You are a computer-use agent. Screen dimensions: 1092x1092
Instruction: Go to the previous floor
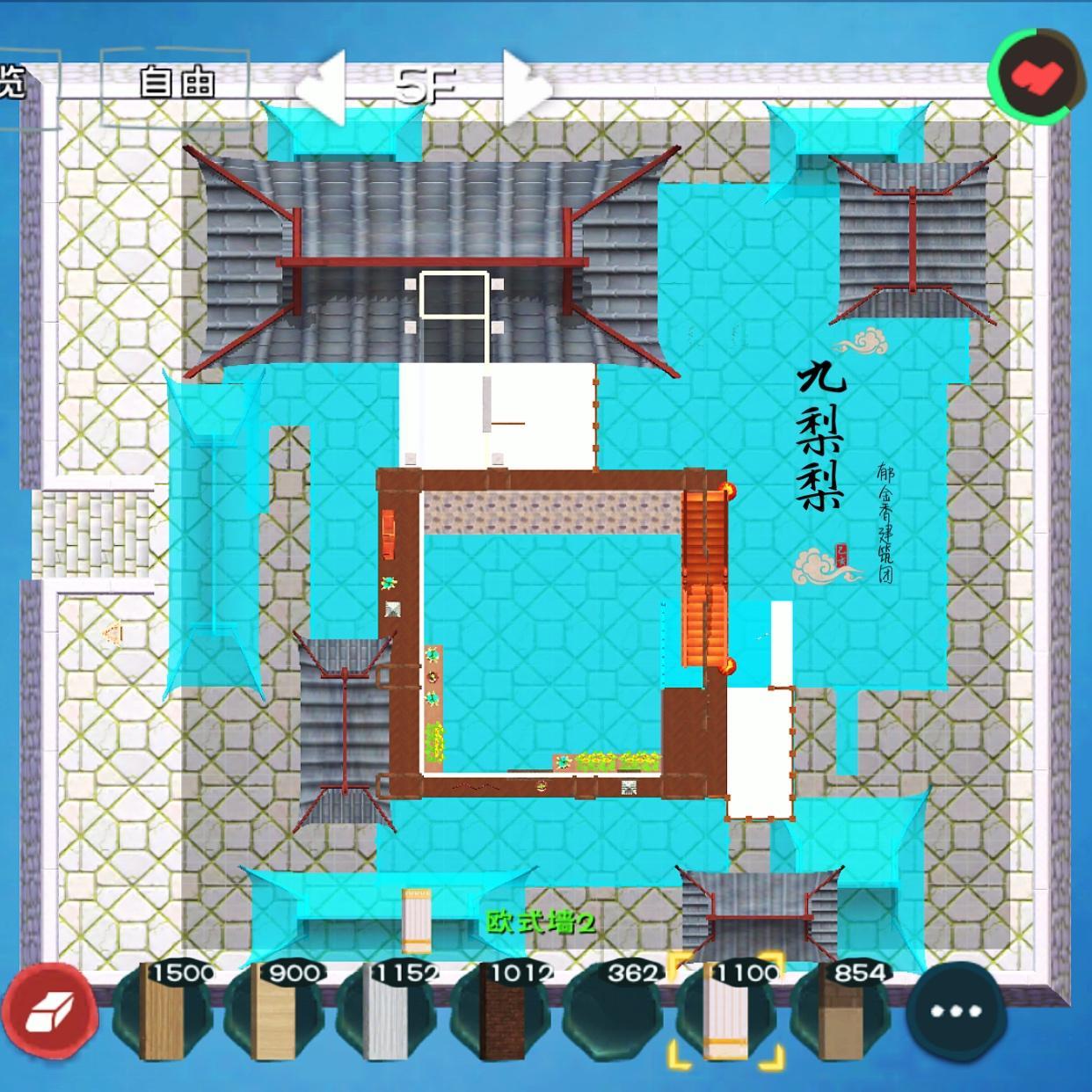point(323,87)
